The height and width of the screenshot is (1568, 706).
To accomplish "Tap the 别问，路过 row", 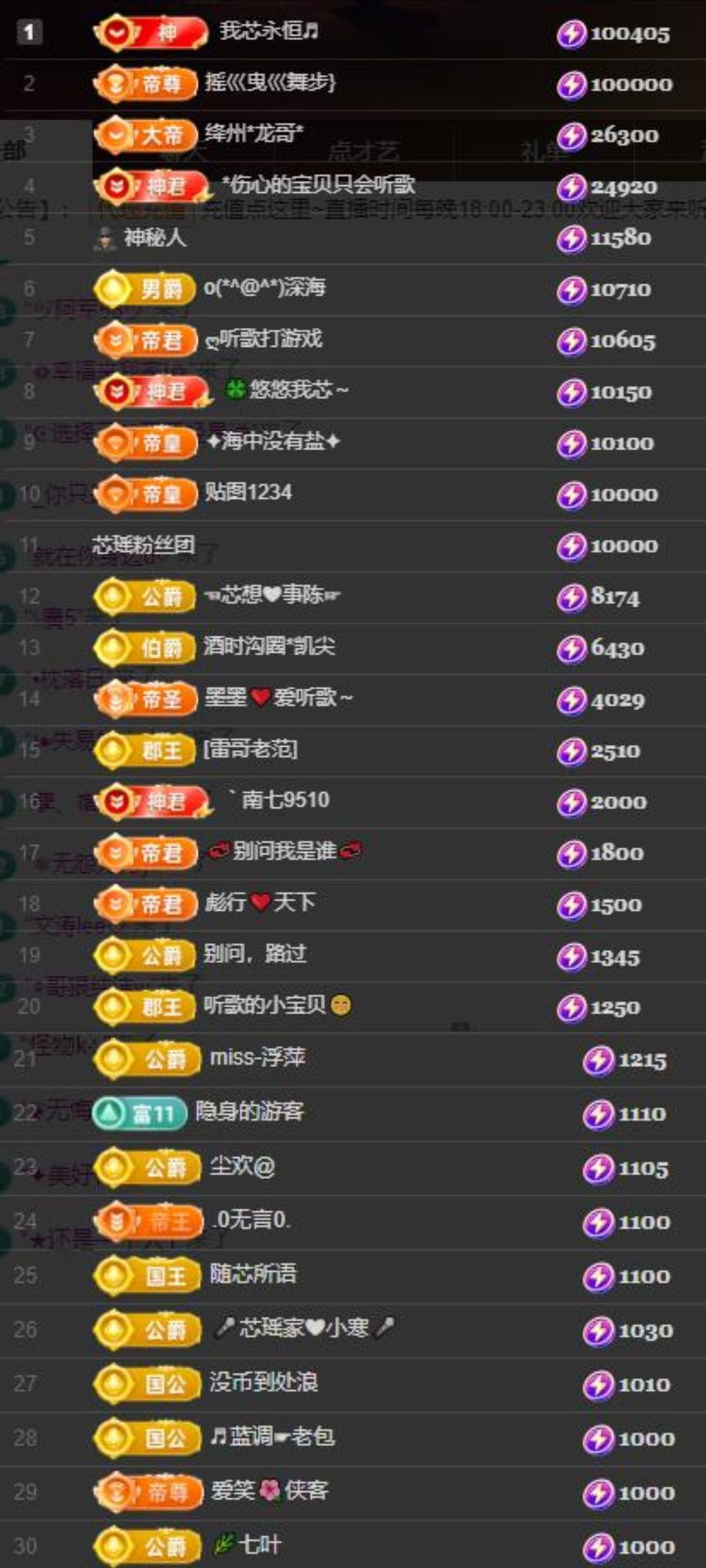I will (254, 954).
